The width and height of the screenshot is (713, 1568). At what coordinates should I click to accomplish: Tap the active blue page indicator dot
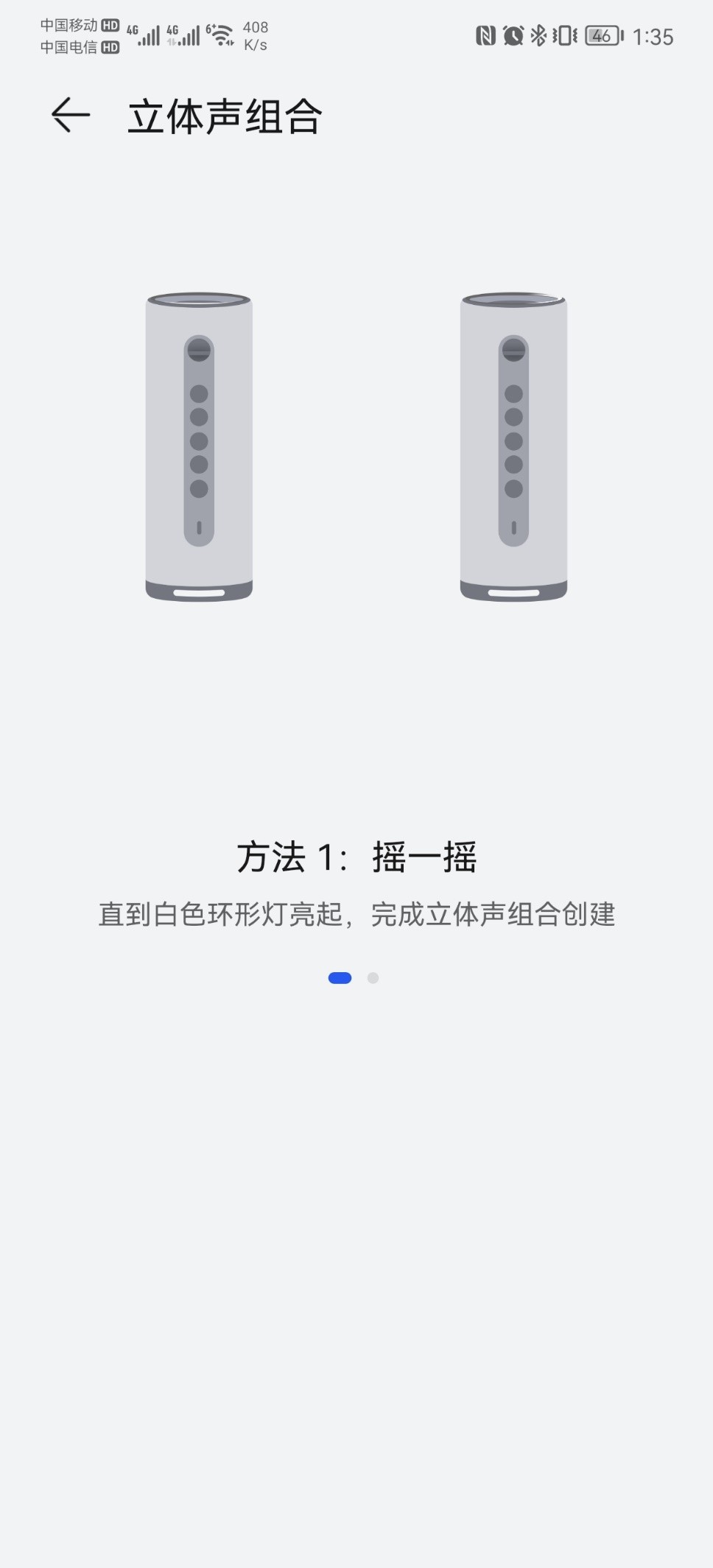pyautogui.click(x=340, y=977)
